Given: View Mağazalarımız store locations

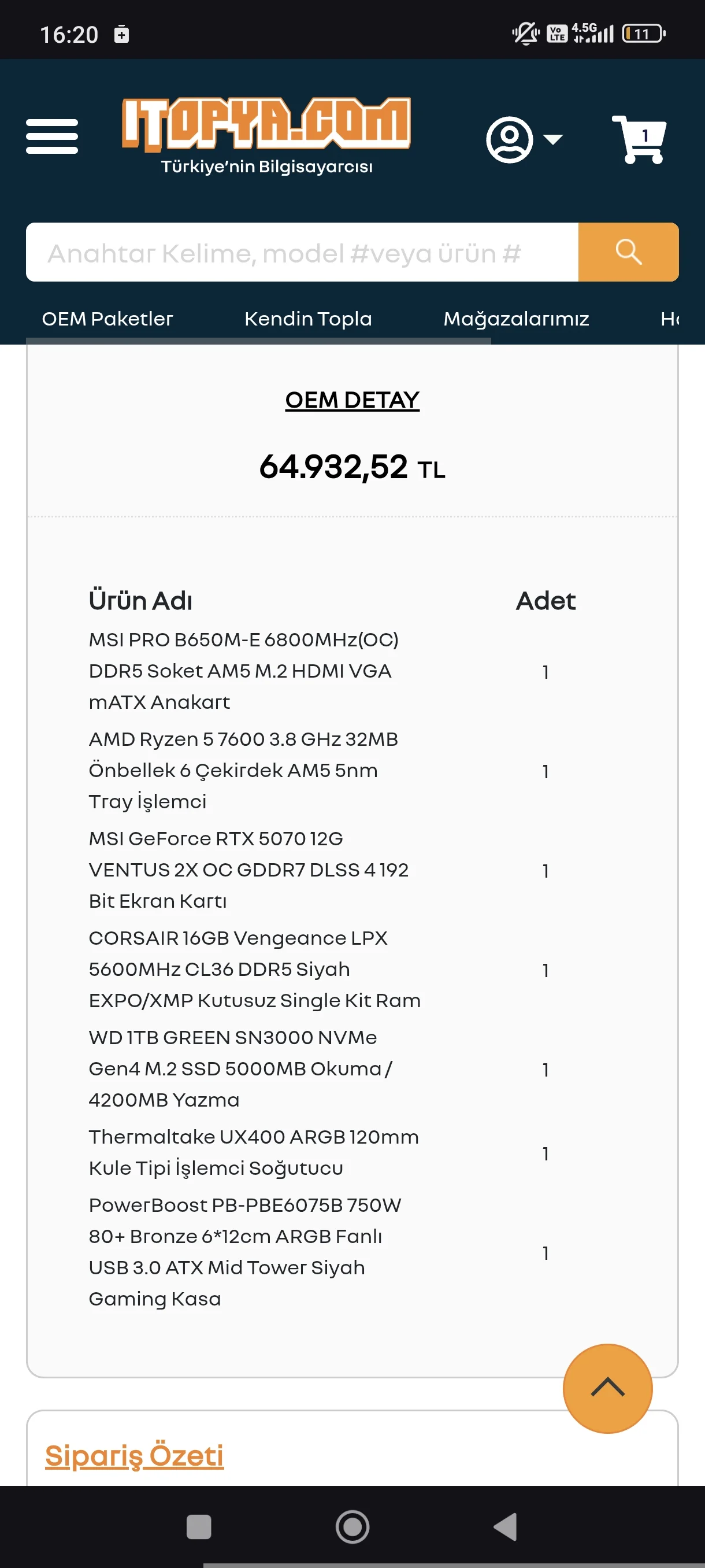Looking at the screenshot, I should pyautogui.click(x=516, y=319).
